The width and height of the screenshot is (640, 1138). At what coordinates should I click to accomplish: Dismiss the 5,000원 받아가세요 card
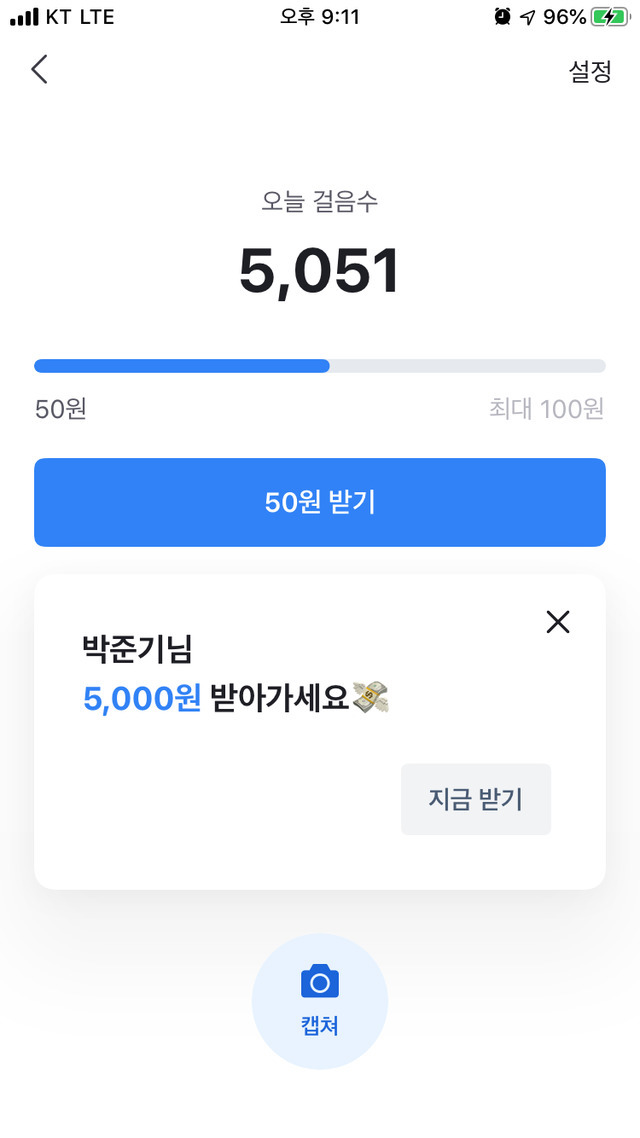(x=558, y=622)
